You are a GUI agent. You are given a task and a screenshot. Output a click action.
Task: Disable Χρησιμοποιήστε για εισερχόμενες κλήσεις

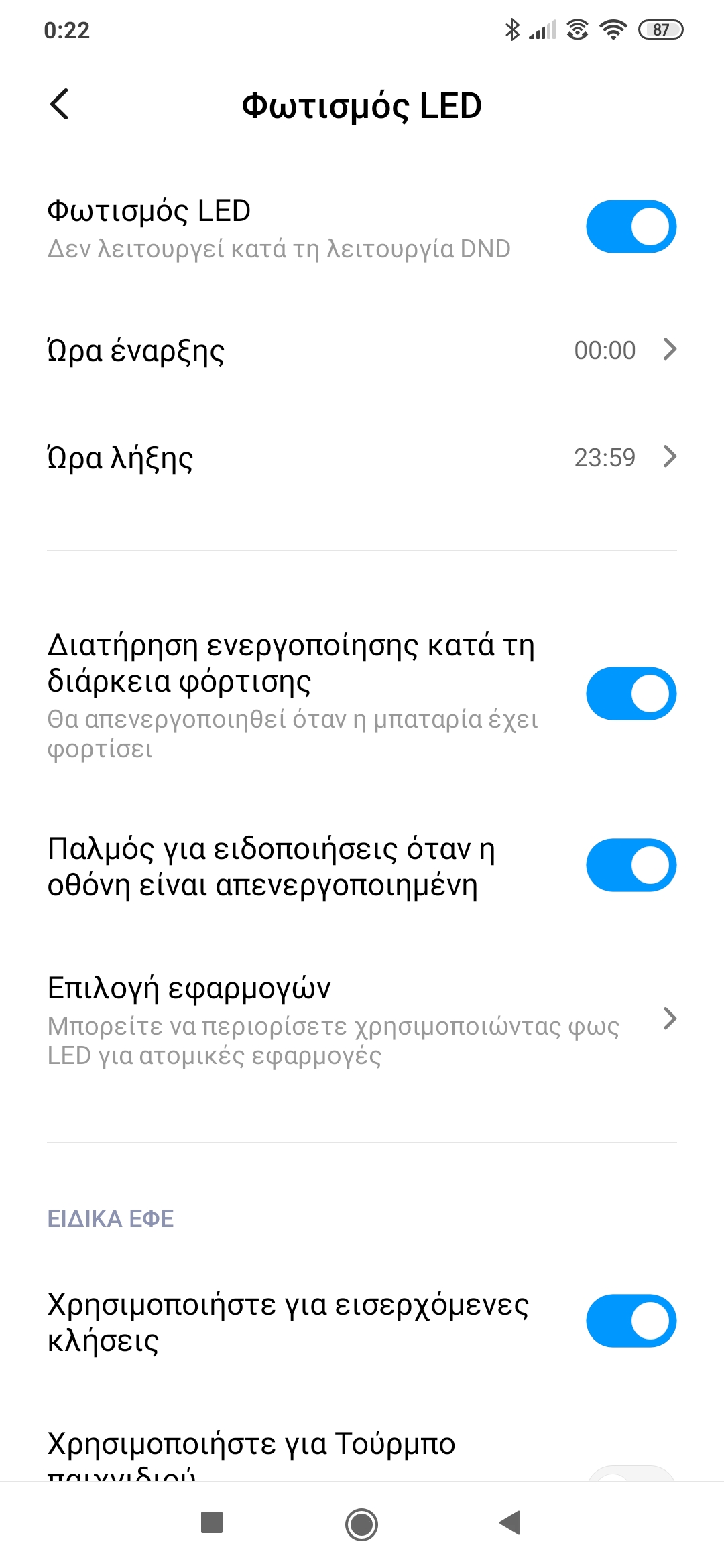[x=631, y=1321]
